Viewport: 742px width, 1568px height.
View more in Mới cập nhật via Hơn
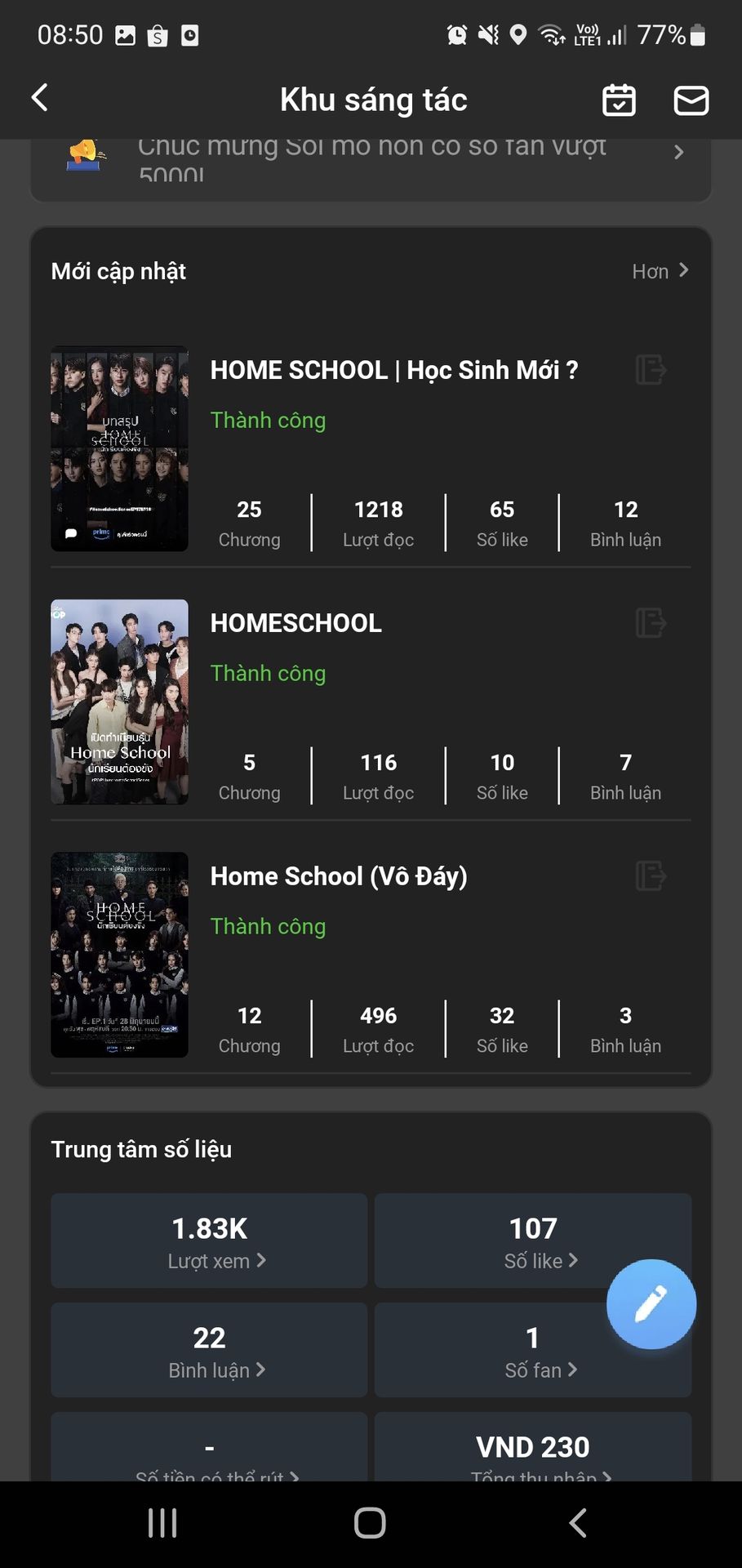click(660, 271)
